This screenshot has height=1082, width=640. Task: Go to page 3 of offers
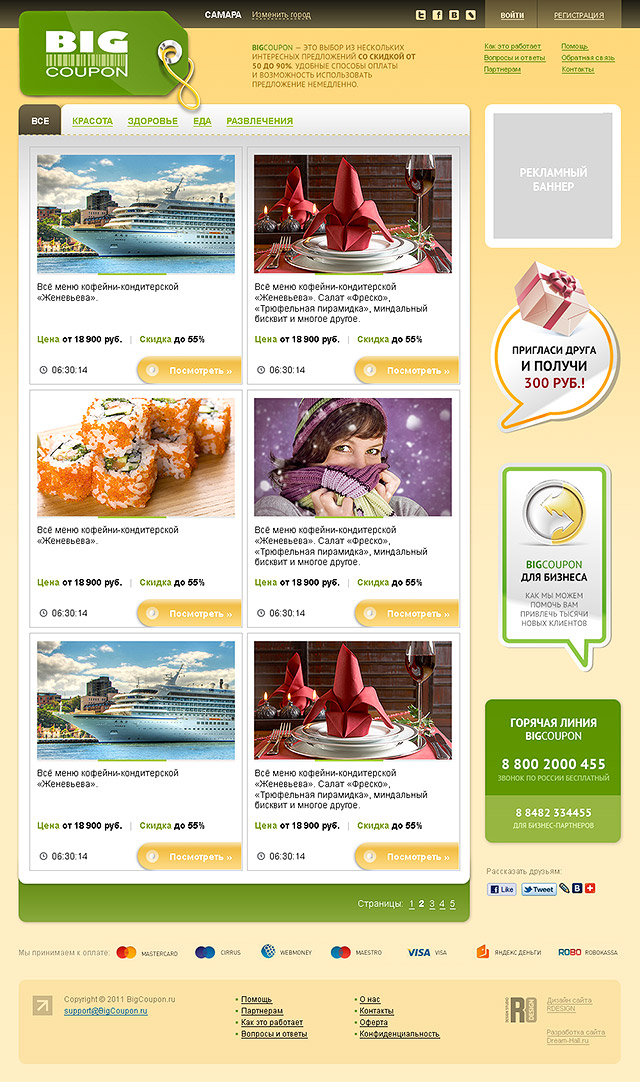tap(432, 903)
